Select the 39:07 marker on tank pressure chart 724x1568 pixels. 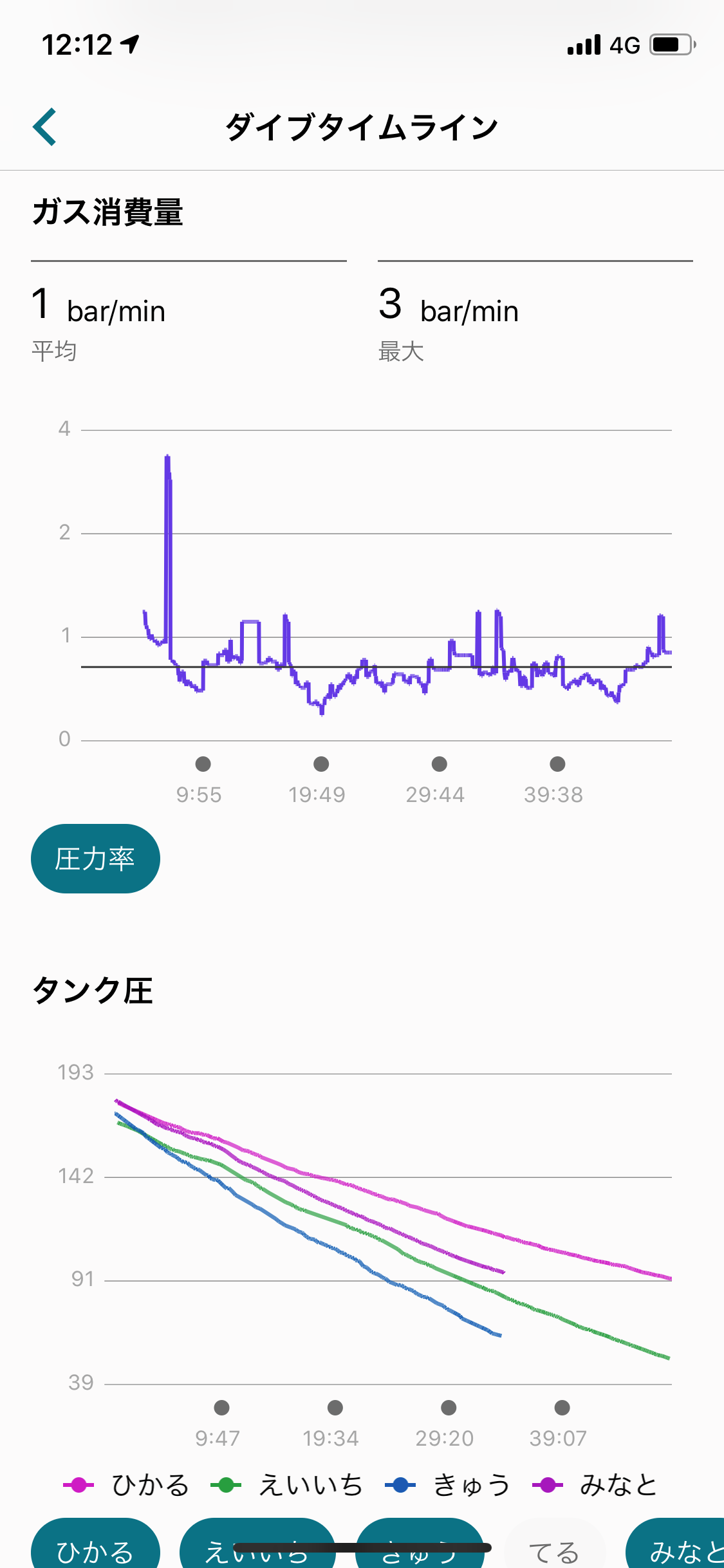[x=562, y=1408]
